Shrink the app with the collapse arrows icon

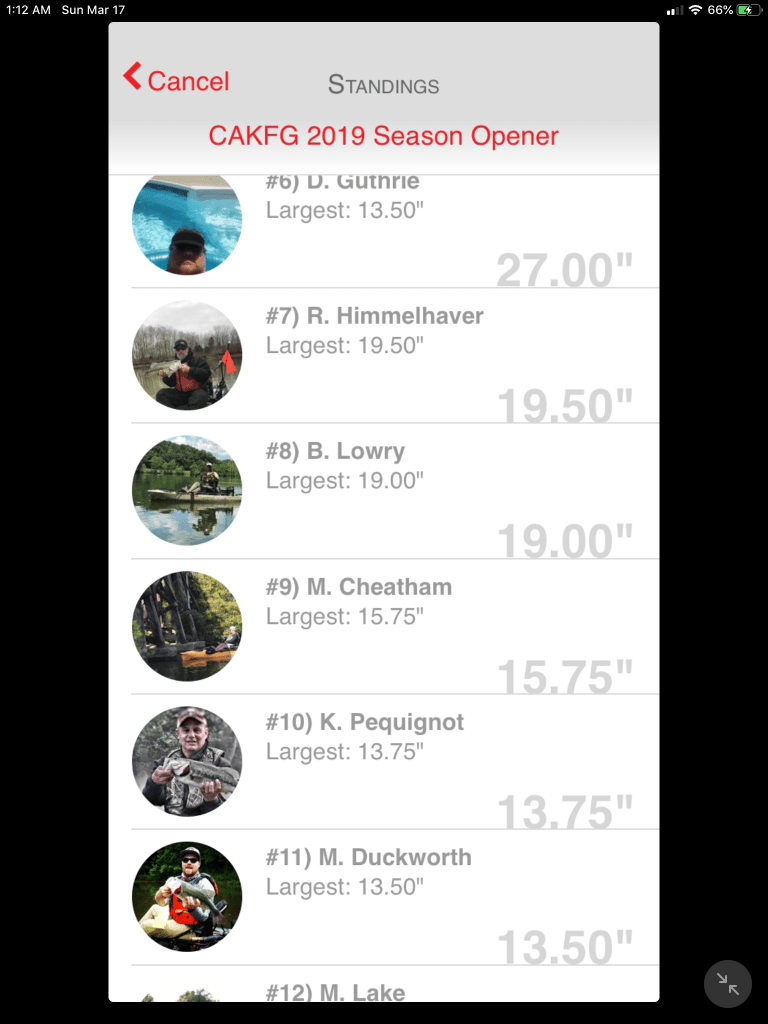tap(728, 984)
